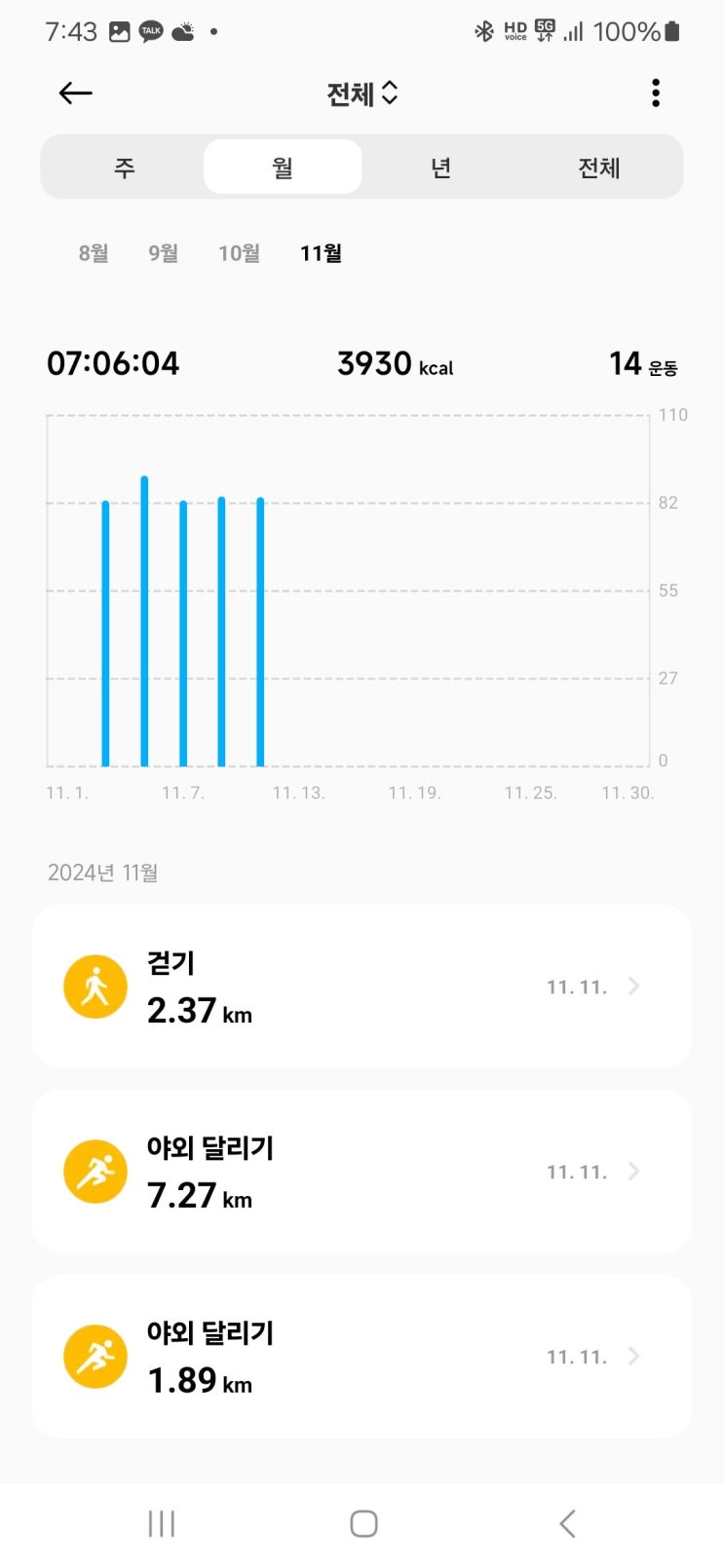Open the 전체 exercise type dropdown
The height and width of the screenshot is (1568, 724).
362,93
